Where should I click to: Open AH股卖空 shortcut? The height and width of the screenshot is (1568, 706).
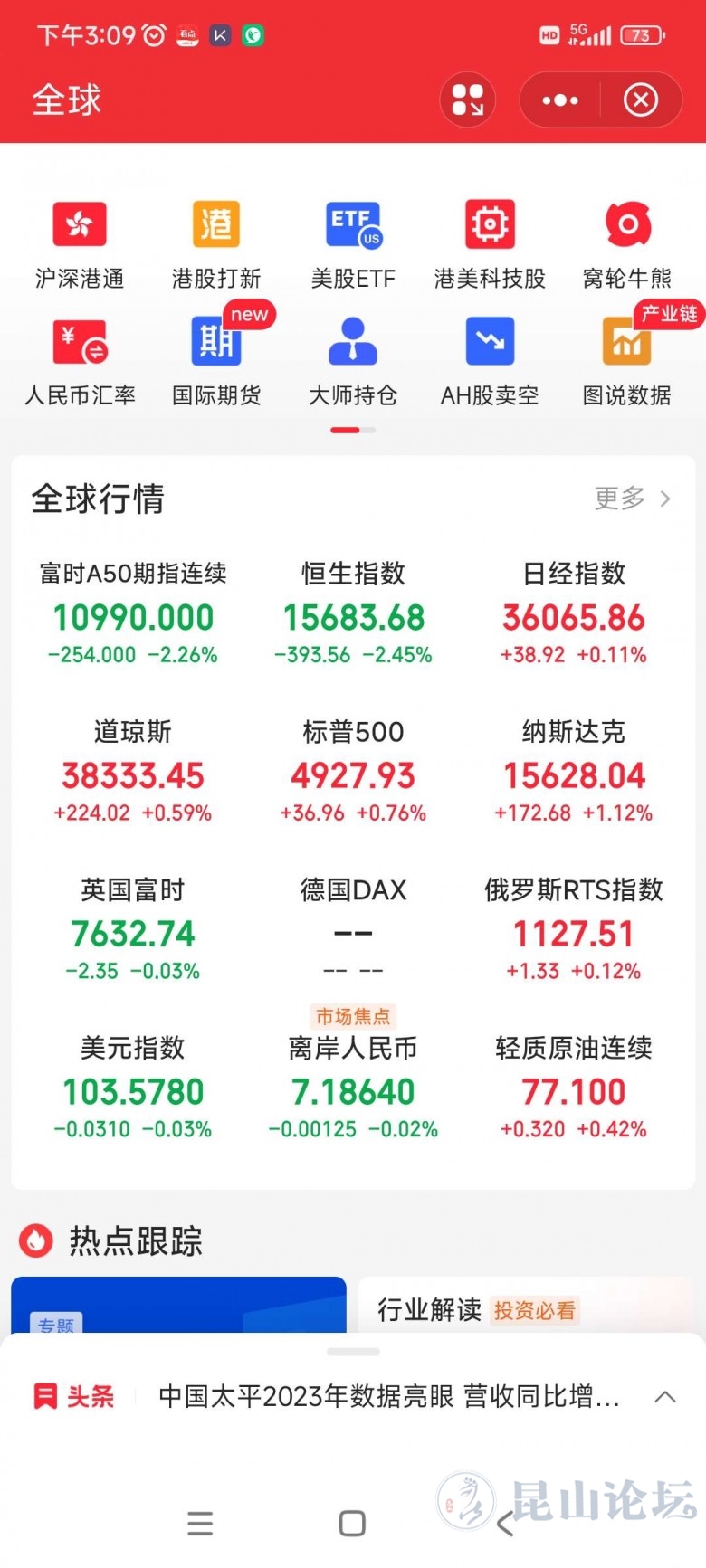pyautogui.click(x=490, y=359)
